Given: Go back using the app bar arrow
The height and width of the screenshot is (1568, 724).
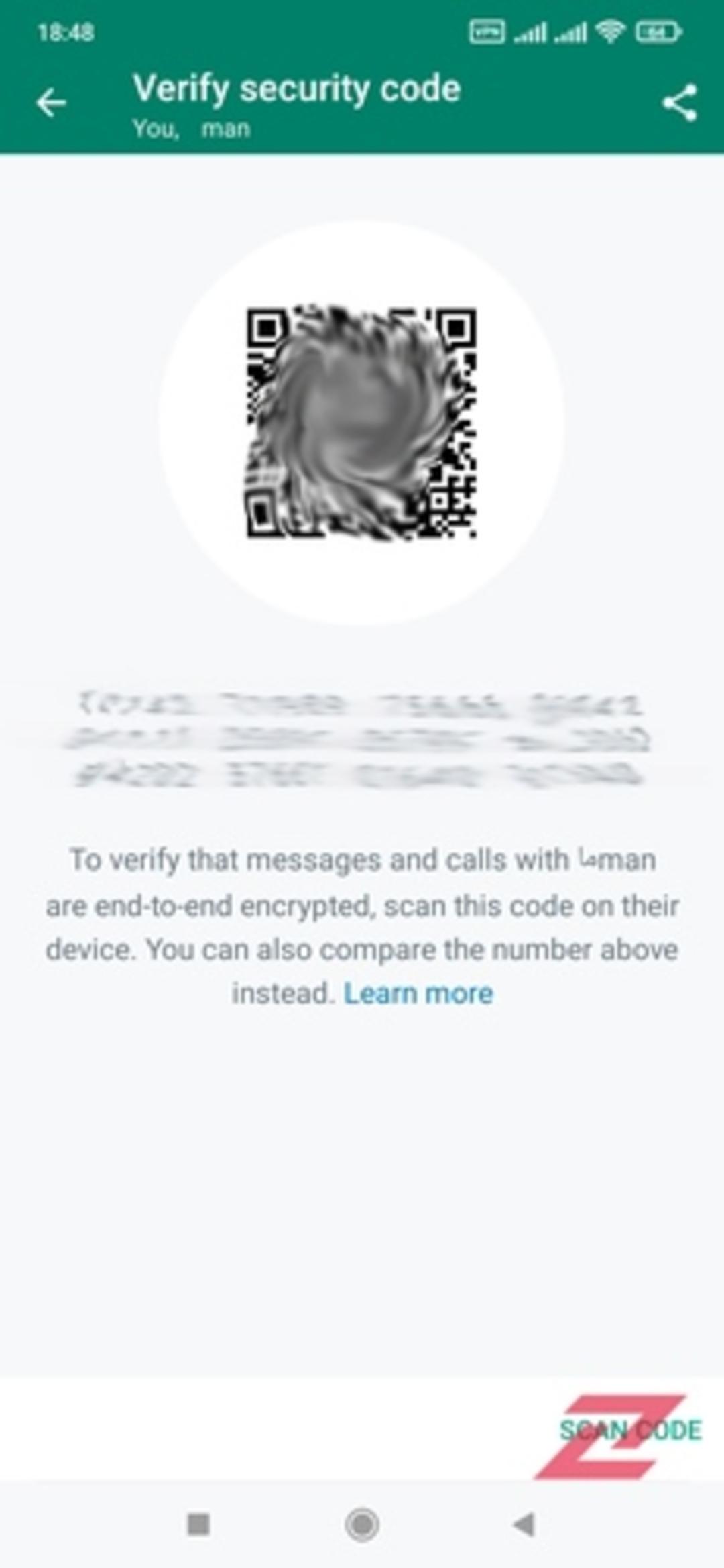Looking at the screenshot, I should tap(51, 103).
